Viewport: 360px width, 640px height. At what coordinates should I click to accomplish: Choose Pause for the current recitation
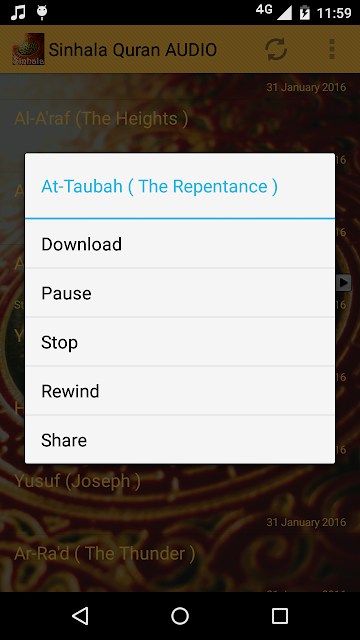pos(180,293)
